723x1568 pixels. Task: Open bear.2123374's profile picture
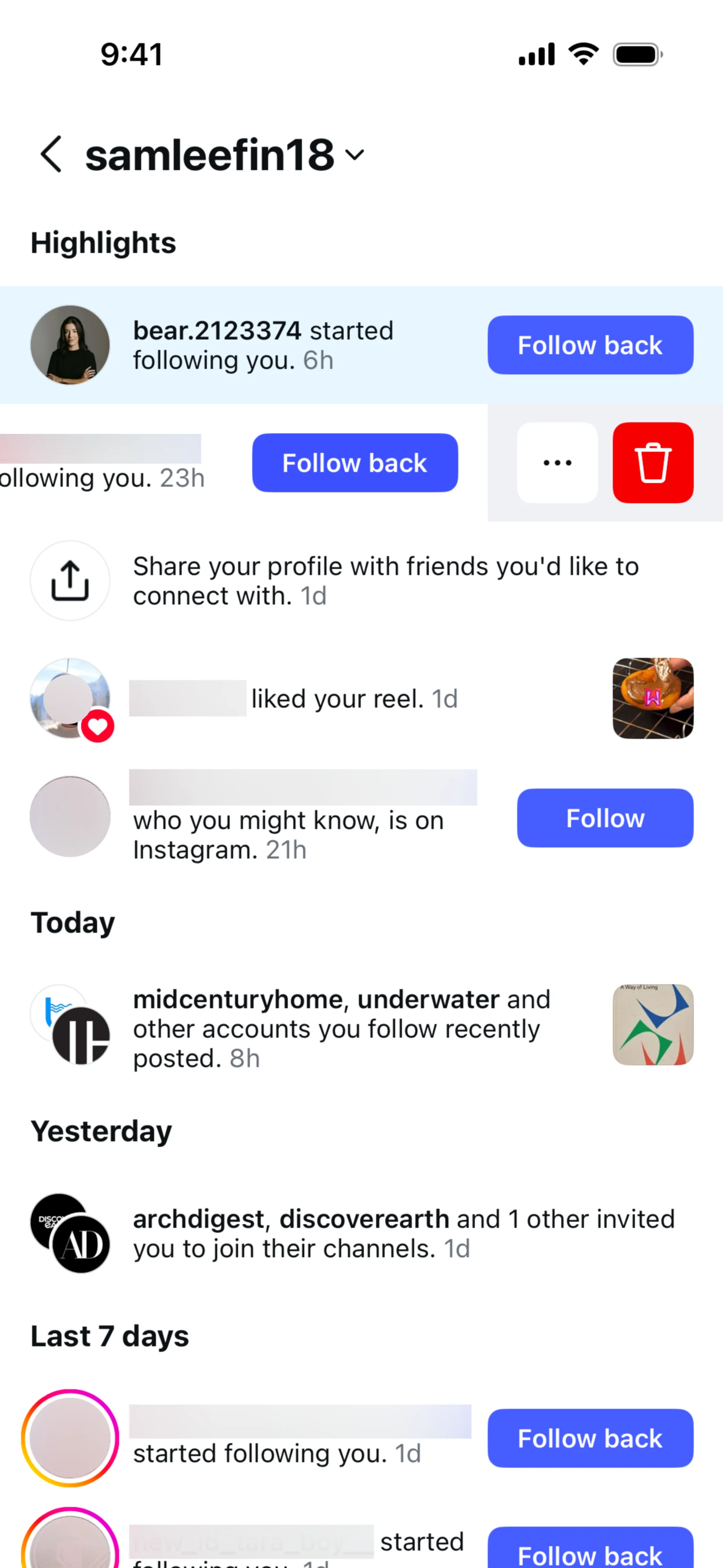click(x=70, y=345)
